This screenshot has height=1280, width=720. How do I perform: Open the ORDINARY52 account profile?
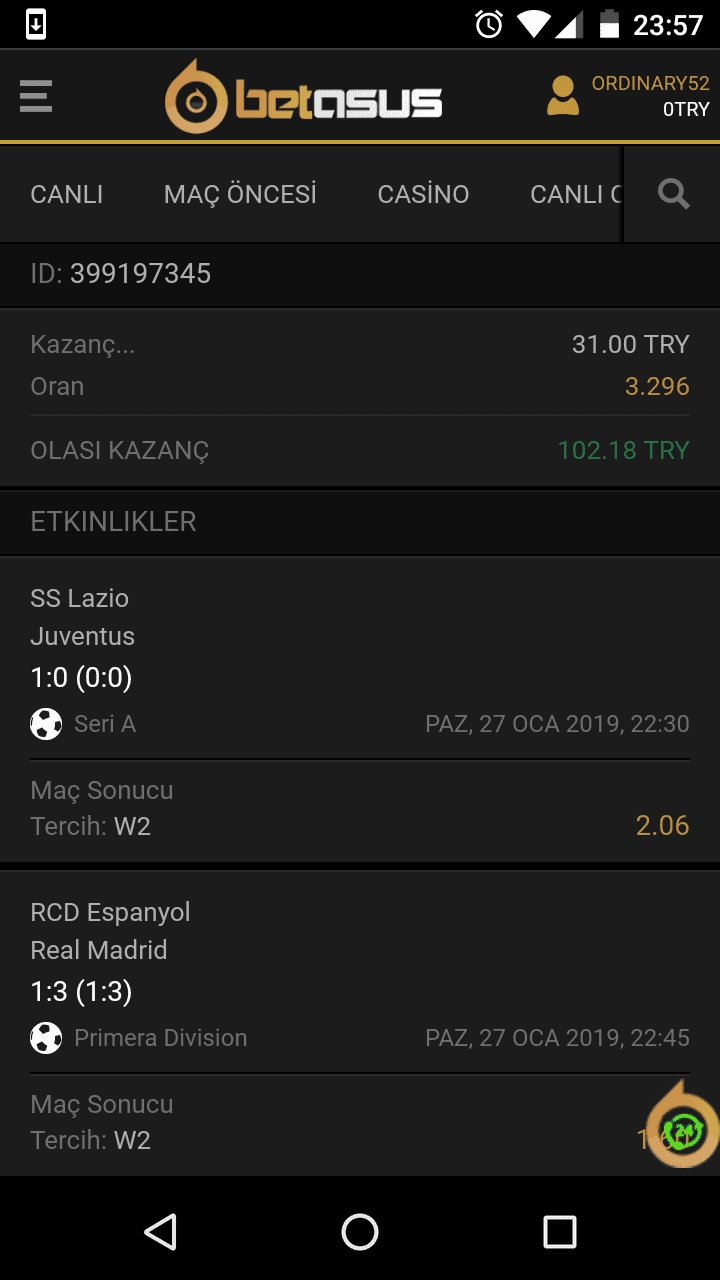coord(628,96)
